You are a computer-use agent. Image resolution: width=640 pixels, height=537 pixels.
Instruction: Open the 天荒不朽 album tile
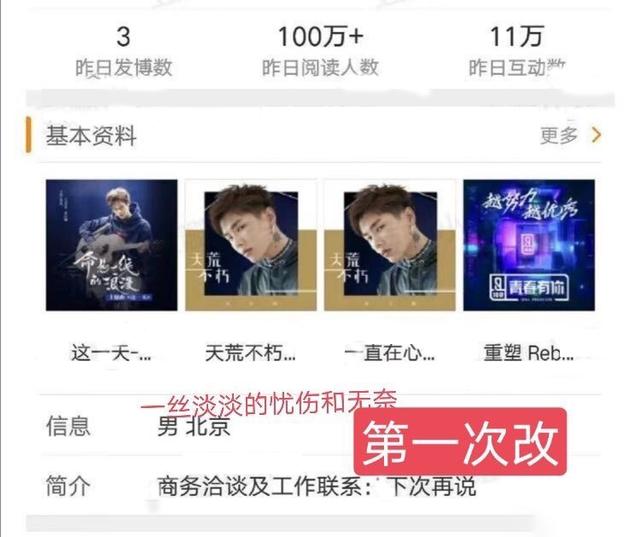[x=250, y=245]
